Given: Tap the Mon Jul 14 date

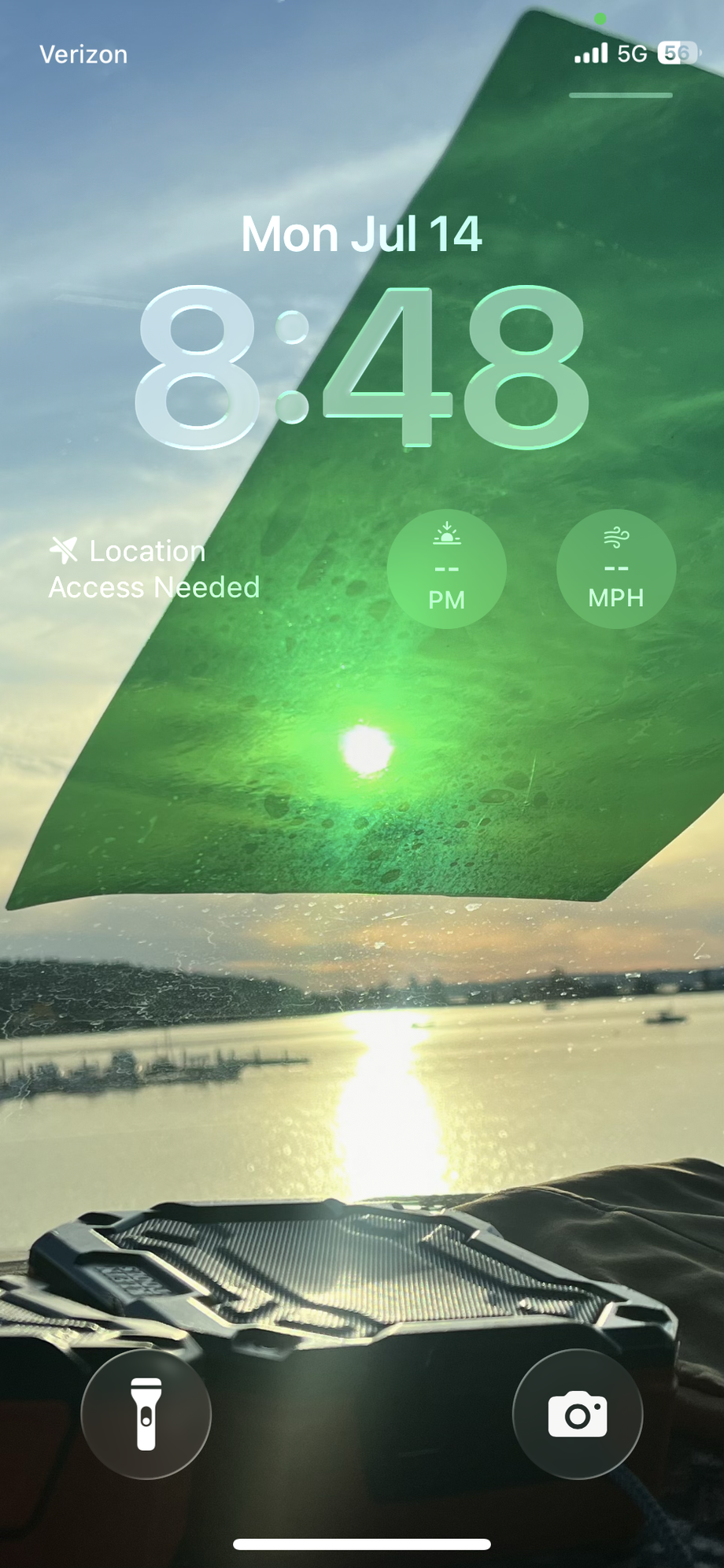Looking at the screenshot, I should pos(361,234).
